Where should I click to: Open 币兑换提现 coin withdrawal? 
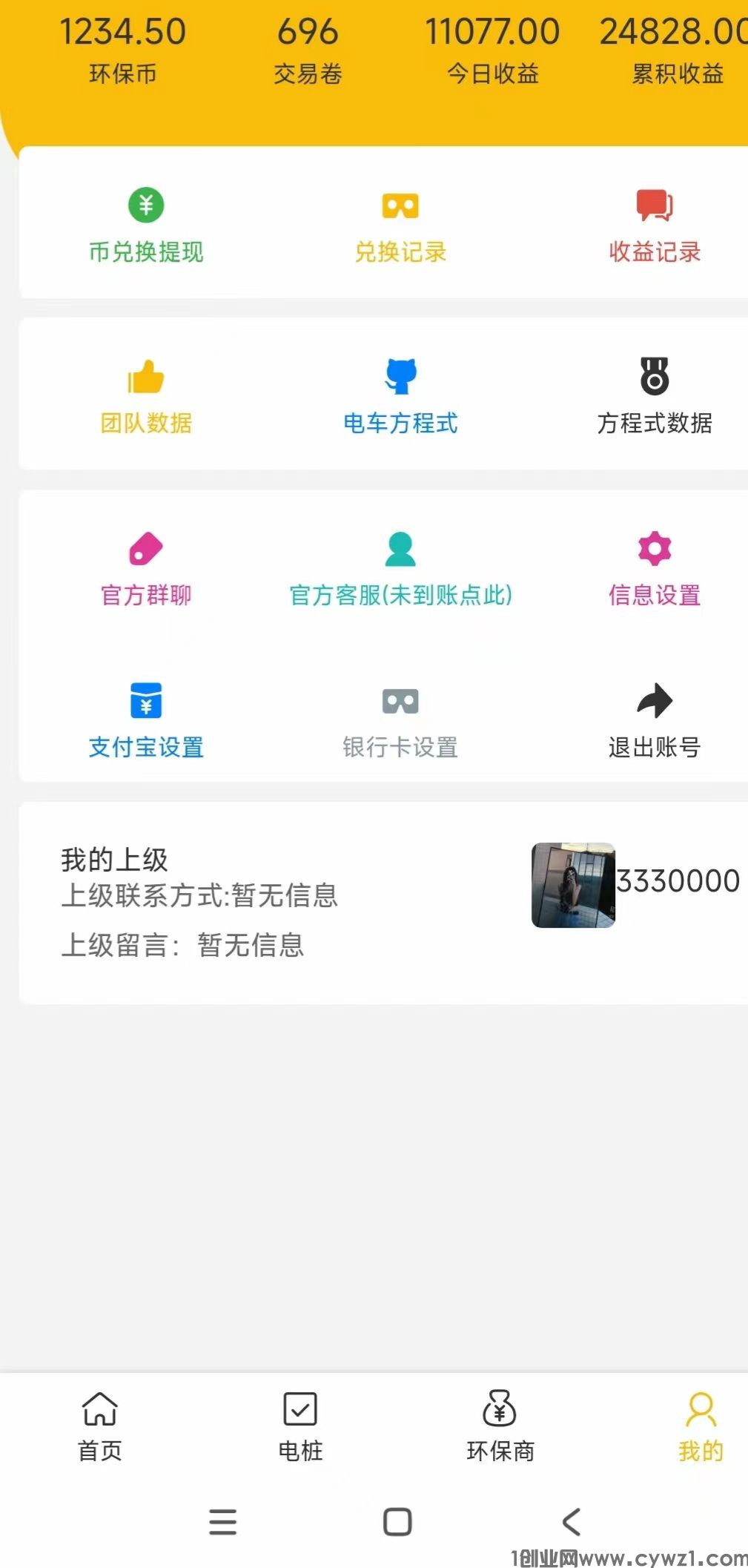(146, 225)
